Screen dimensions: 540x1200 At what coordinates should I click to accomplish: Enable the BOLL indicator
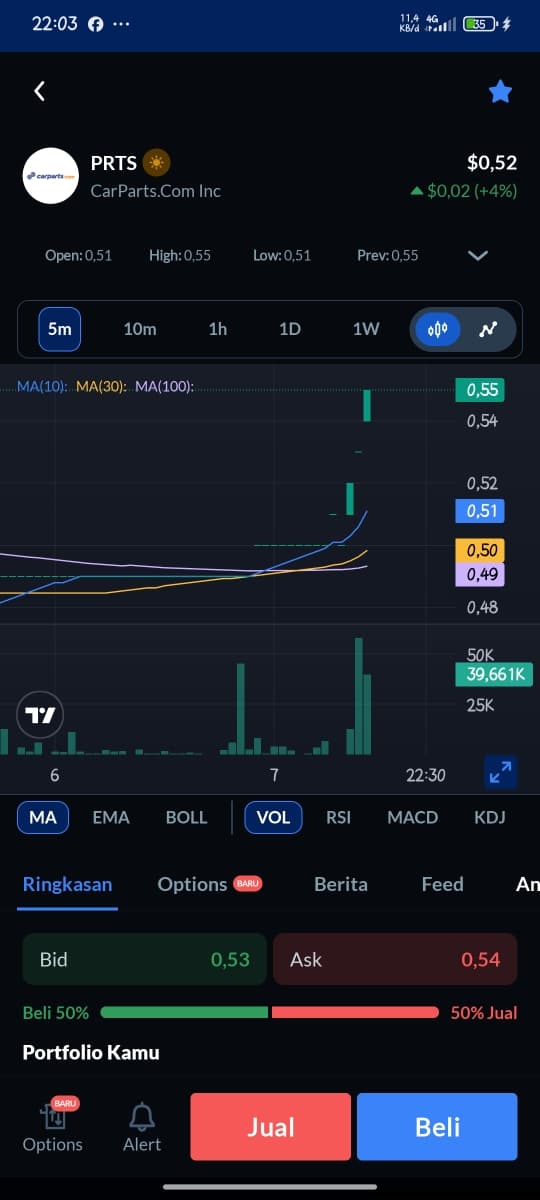coord(187,817)
